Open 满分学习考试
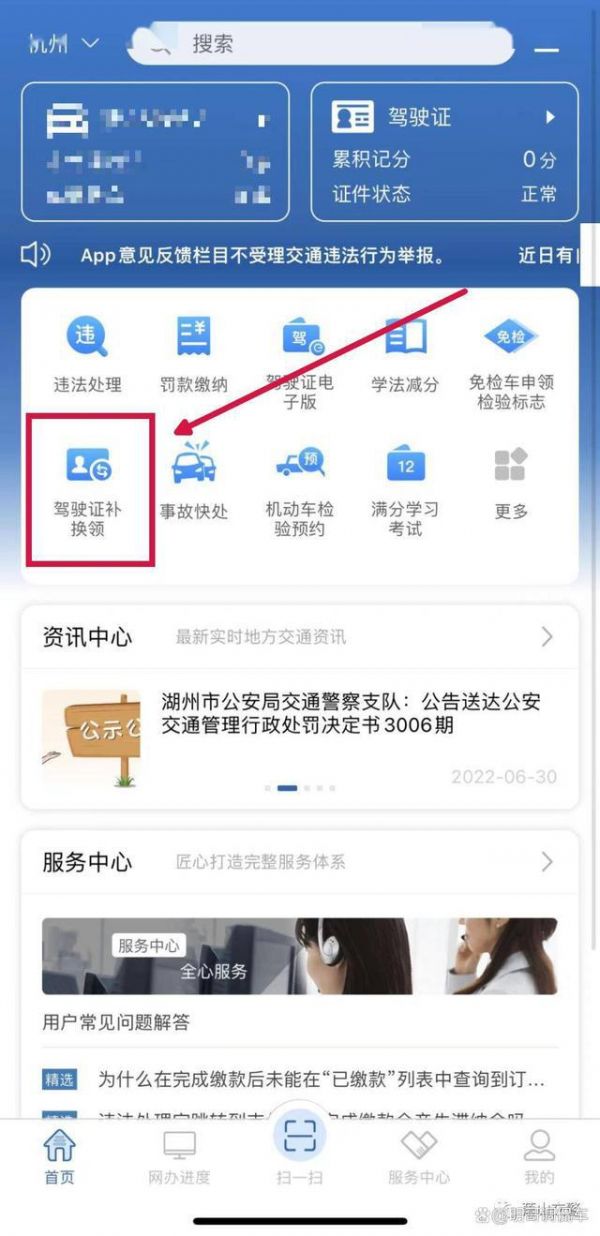The height and width of the screenshot is (1236, 600). coord(405,487)
